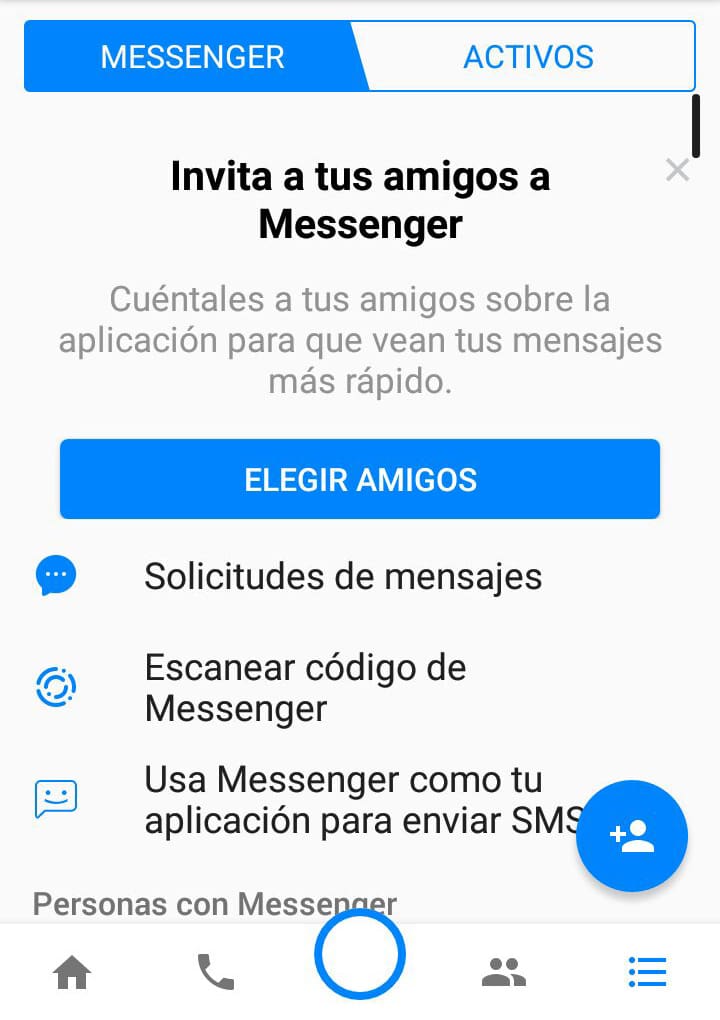Open Solicitudes de mensajes

coord(344,576)
